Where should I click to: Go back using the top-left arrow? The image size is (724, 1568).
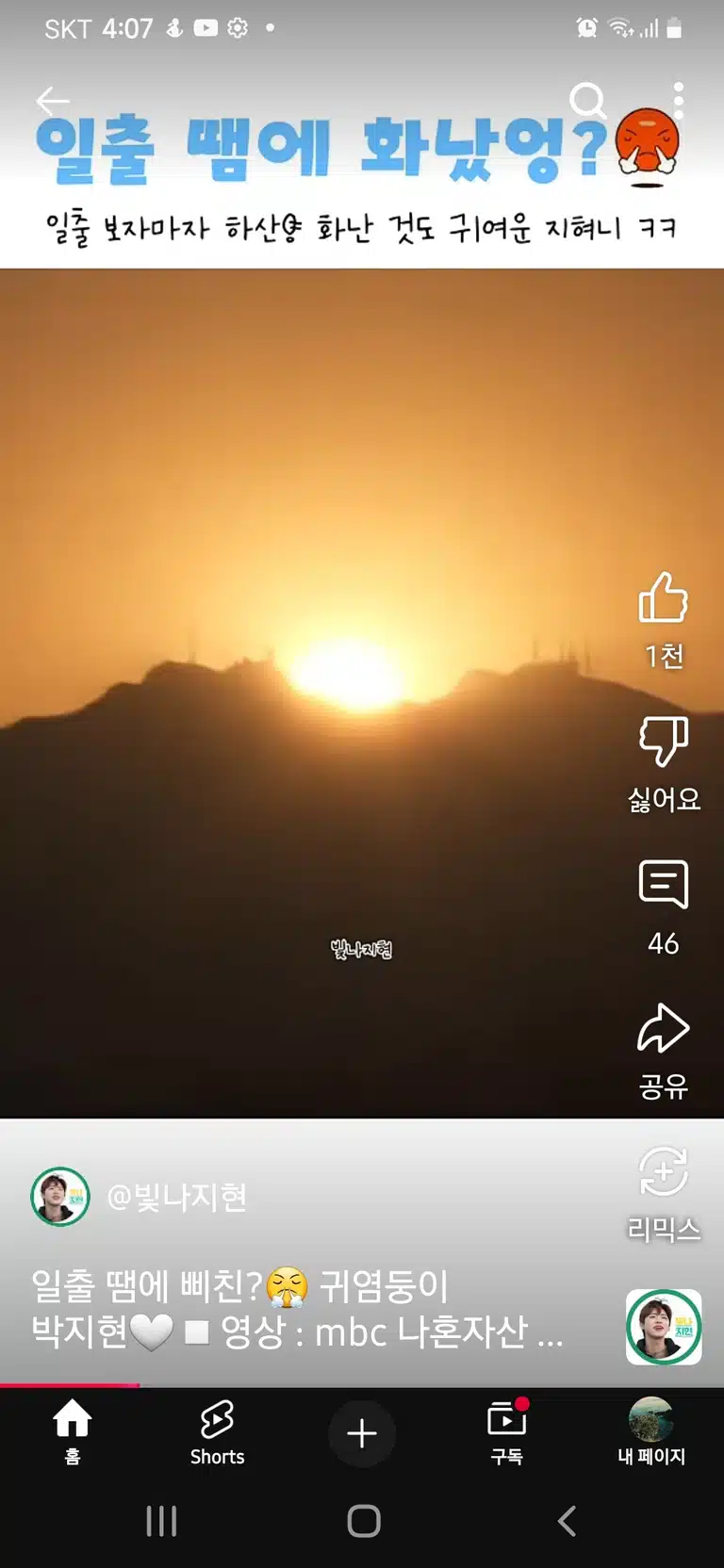coord(53,100)
